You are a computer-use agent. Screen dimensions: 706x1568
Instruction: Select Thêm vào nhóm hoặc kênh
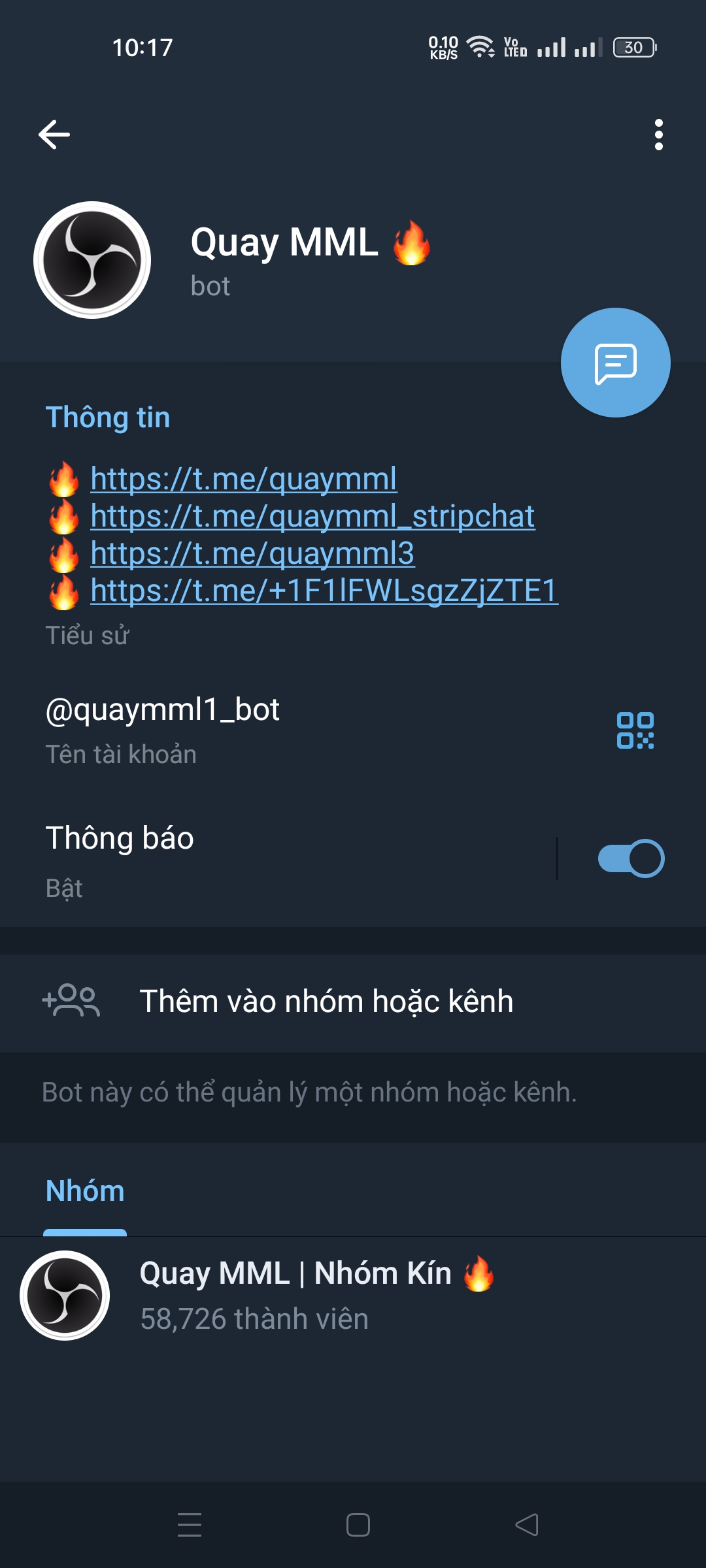327,1002
